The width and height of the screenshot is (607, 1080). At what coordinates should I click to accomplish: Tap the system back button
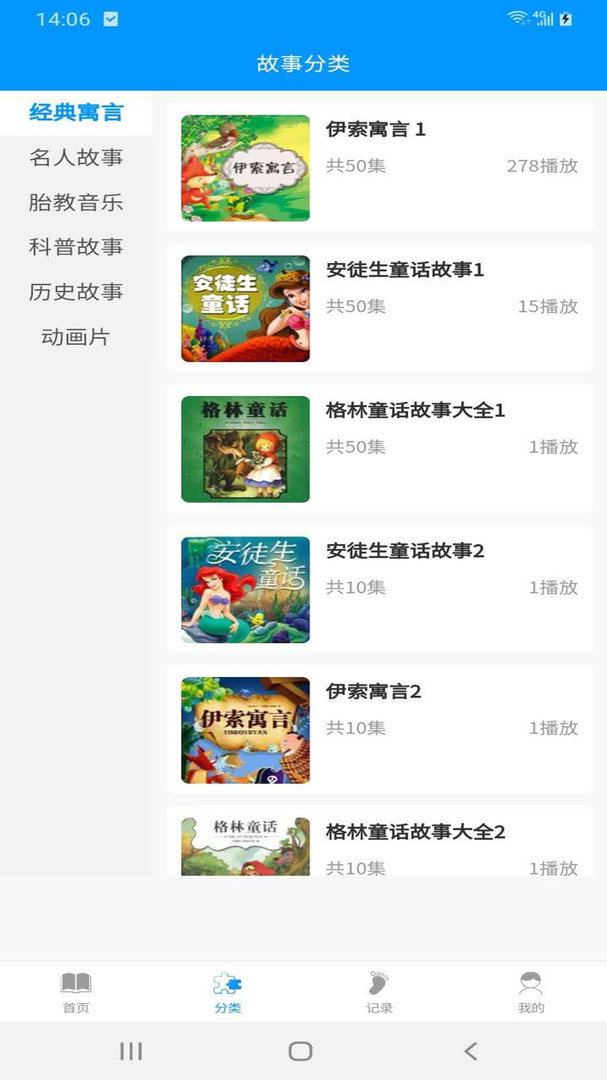pos(471,1051)
